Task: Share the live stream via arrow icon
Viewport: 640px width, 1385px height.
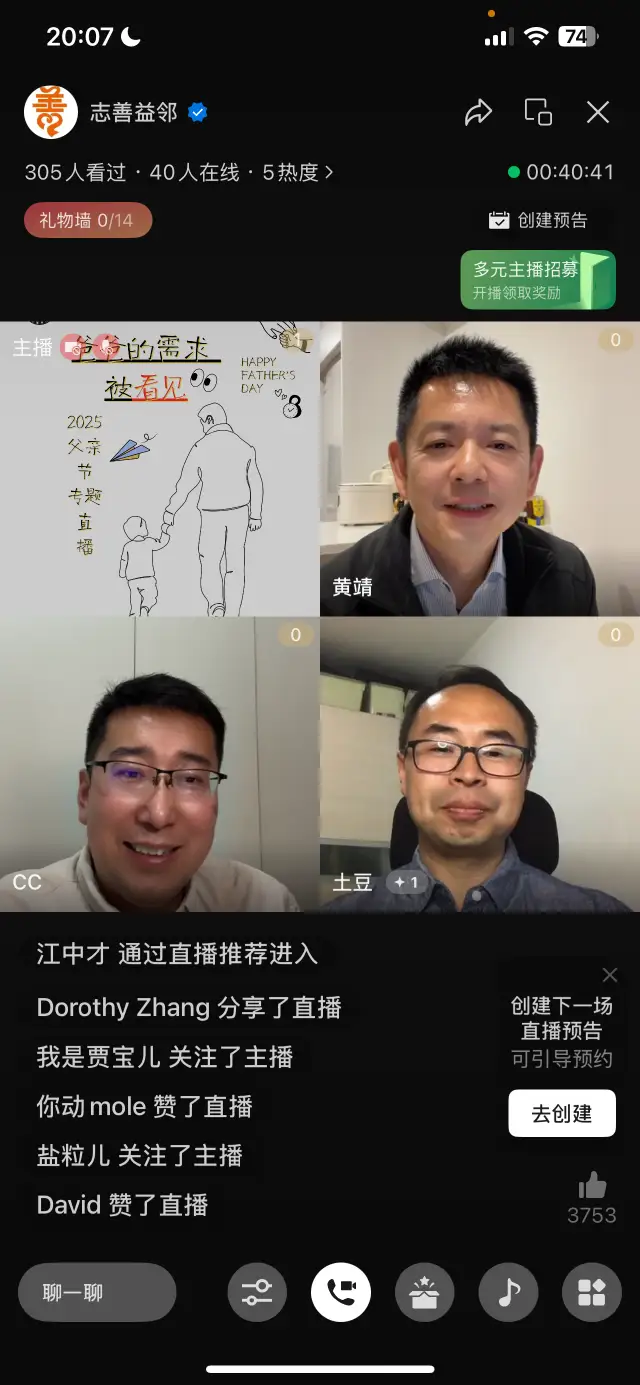Action: click(x=479, y=112)
